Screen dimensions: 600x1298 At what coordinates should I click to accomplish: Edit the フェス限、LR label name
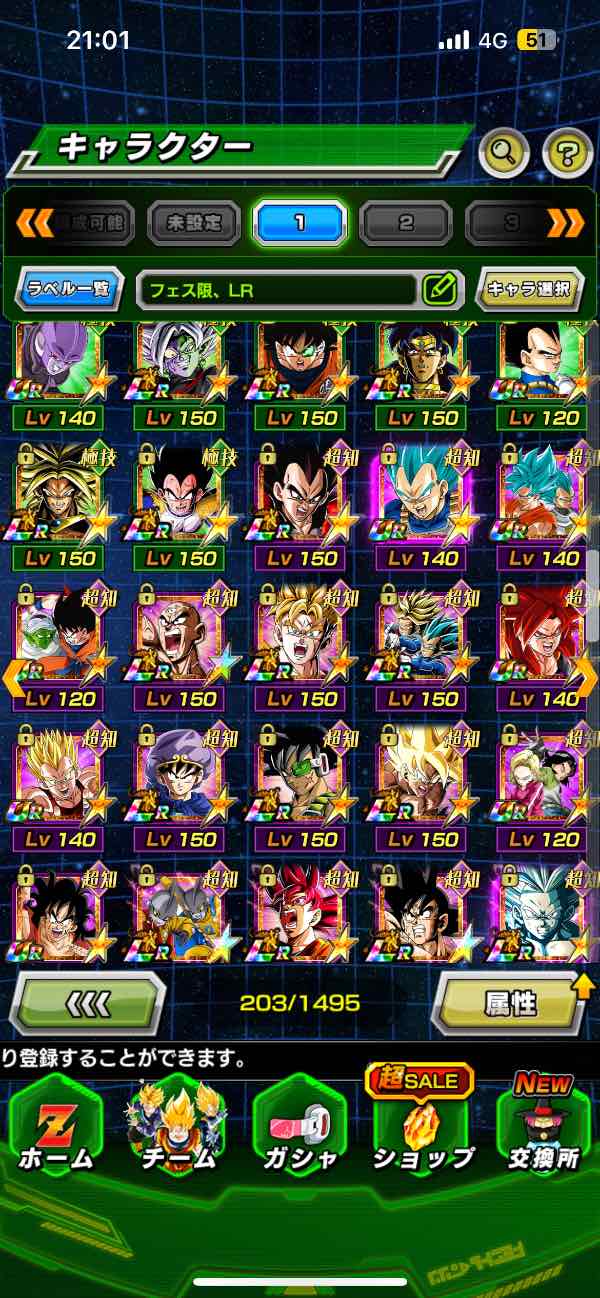pyautogui.click(x=439, y=290)
